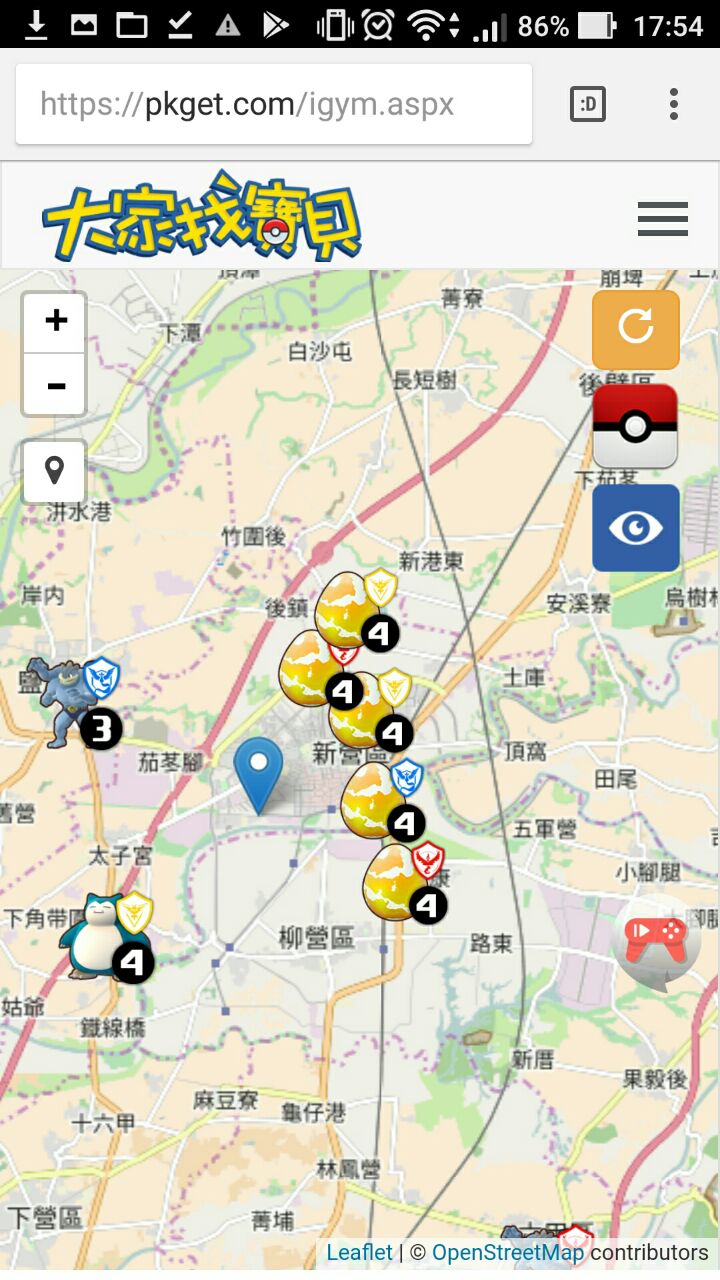The image size is (720, 1280).
Task: Toggle the eye visibility button
Action: pyautogui.click(x=636, y=528)
